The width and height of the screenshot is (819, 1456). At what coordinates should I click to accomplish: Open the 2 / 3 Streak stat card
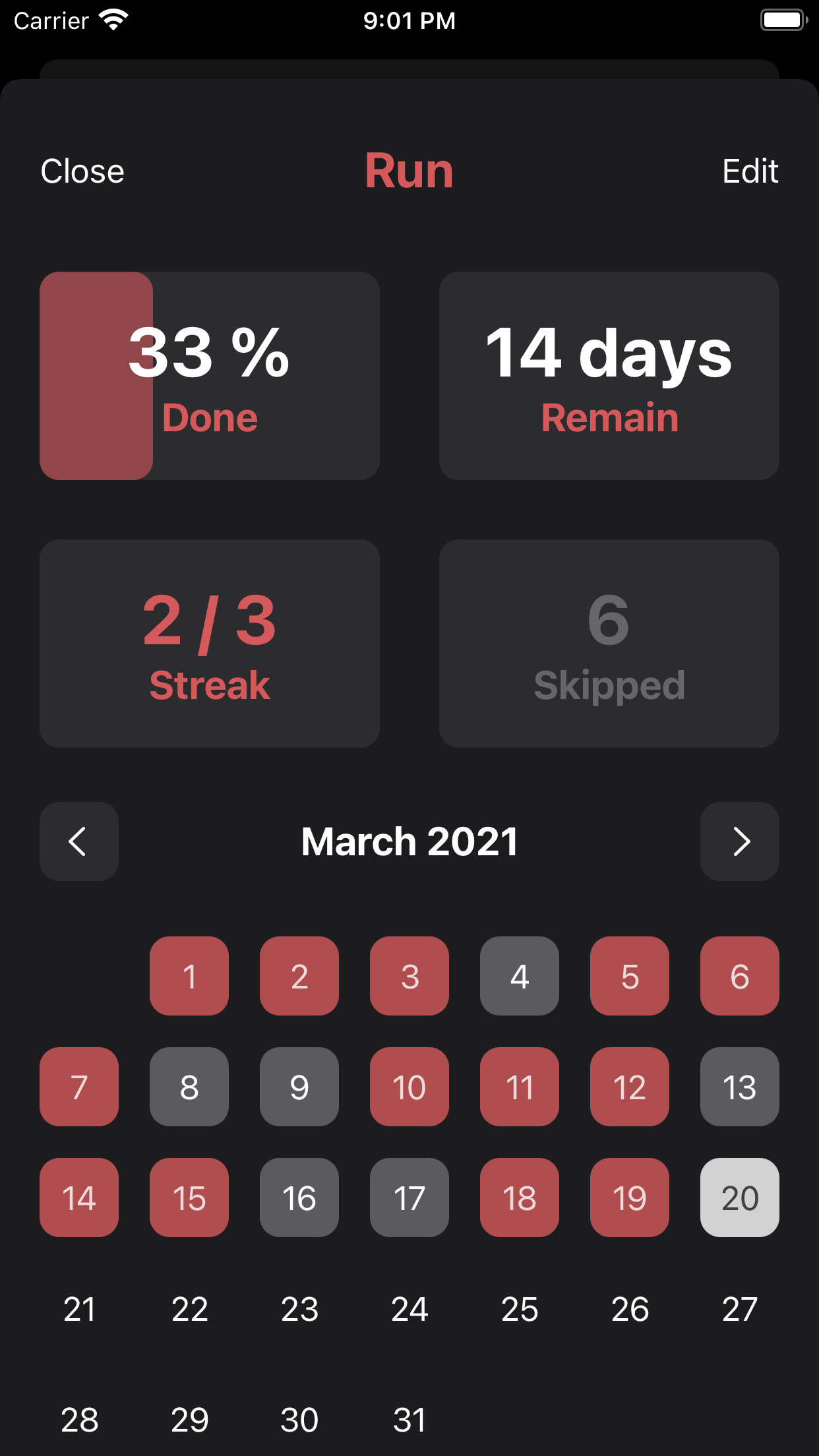[210, 643]
